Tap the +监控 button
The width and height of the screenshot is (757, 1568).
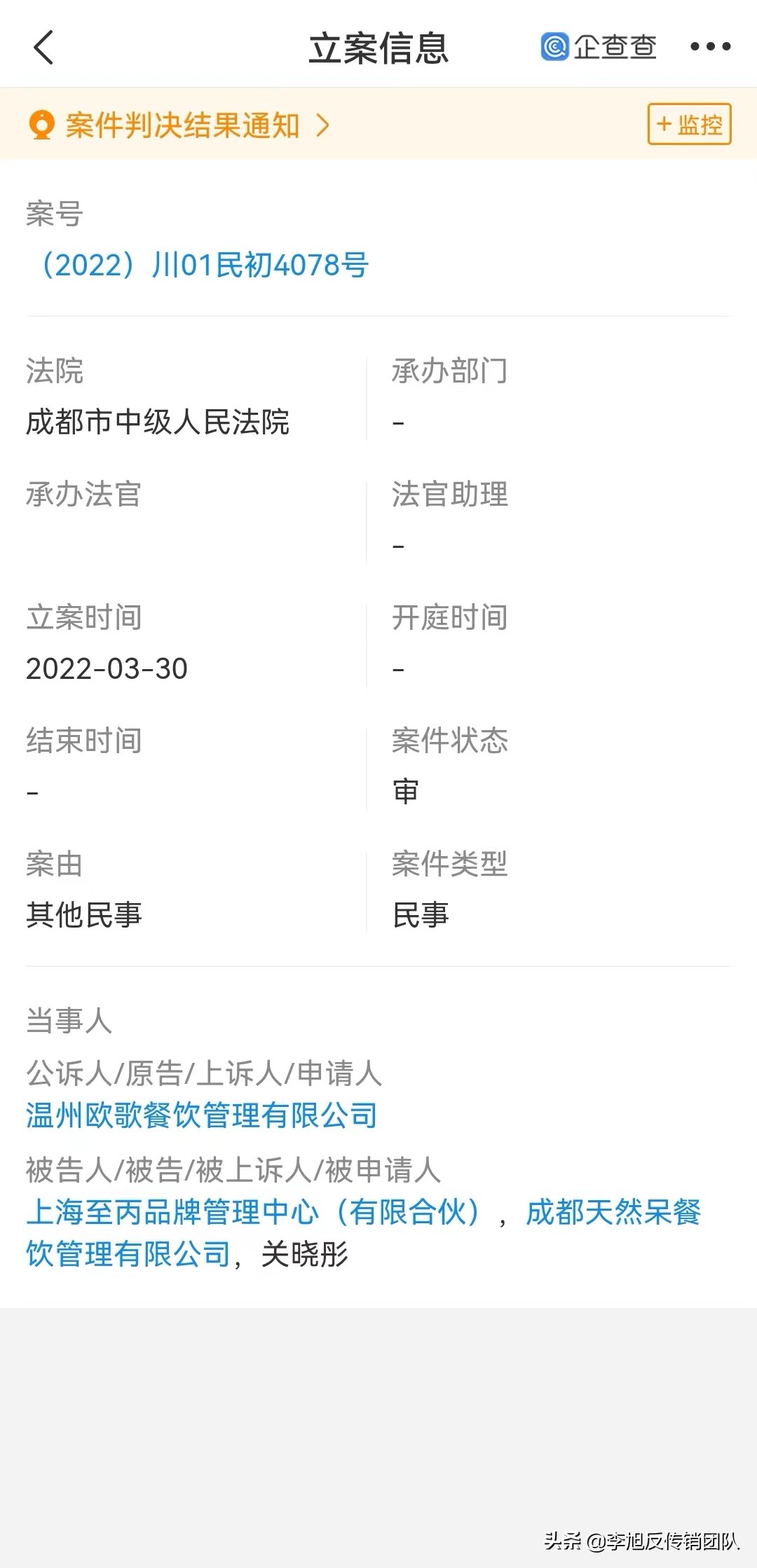click(x=689, y=124)
